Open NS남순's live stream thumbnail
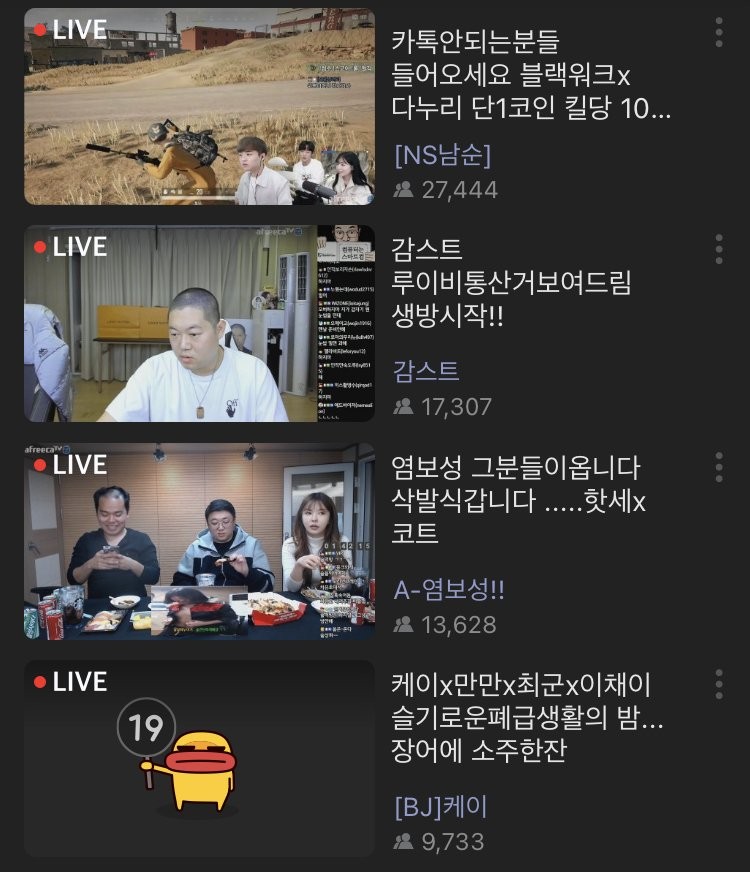 pos(199,106)
